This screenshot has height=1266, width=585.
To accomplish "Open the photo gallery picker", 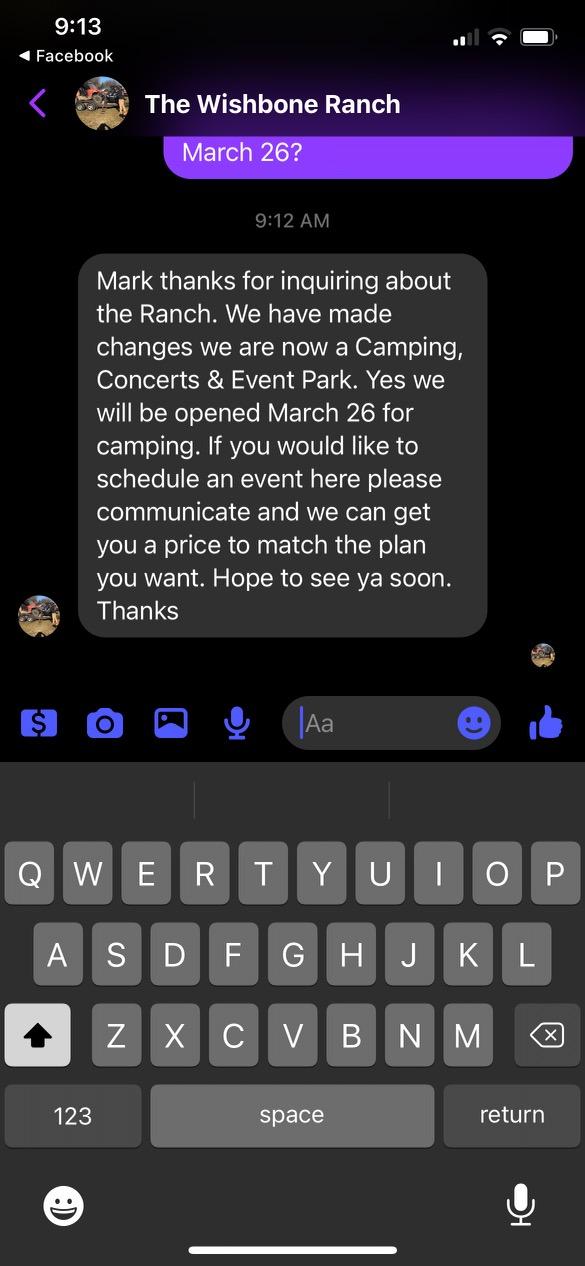I will [x=171, y=722].
